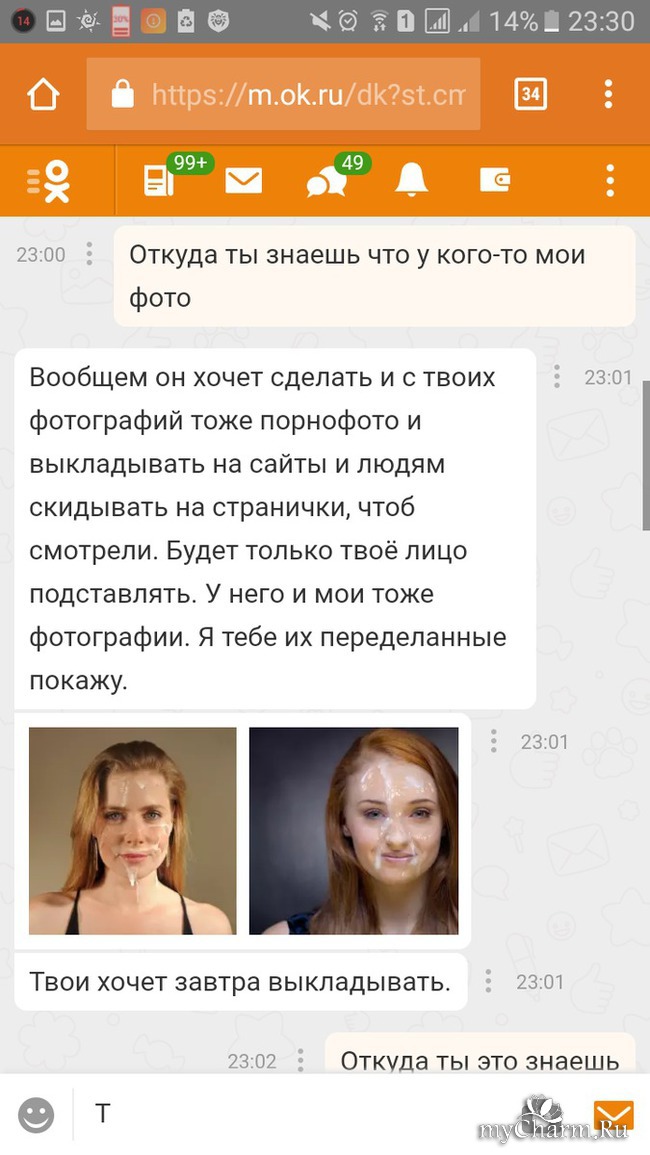Open the messages envelope

click(x=243, y=181)
